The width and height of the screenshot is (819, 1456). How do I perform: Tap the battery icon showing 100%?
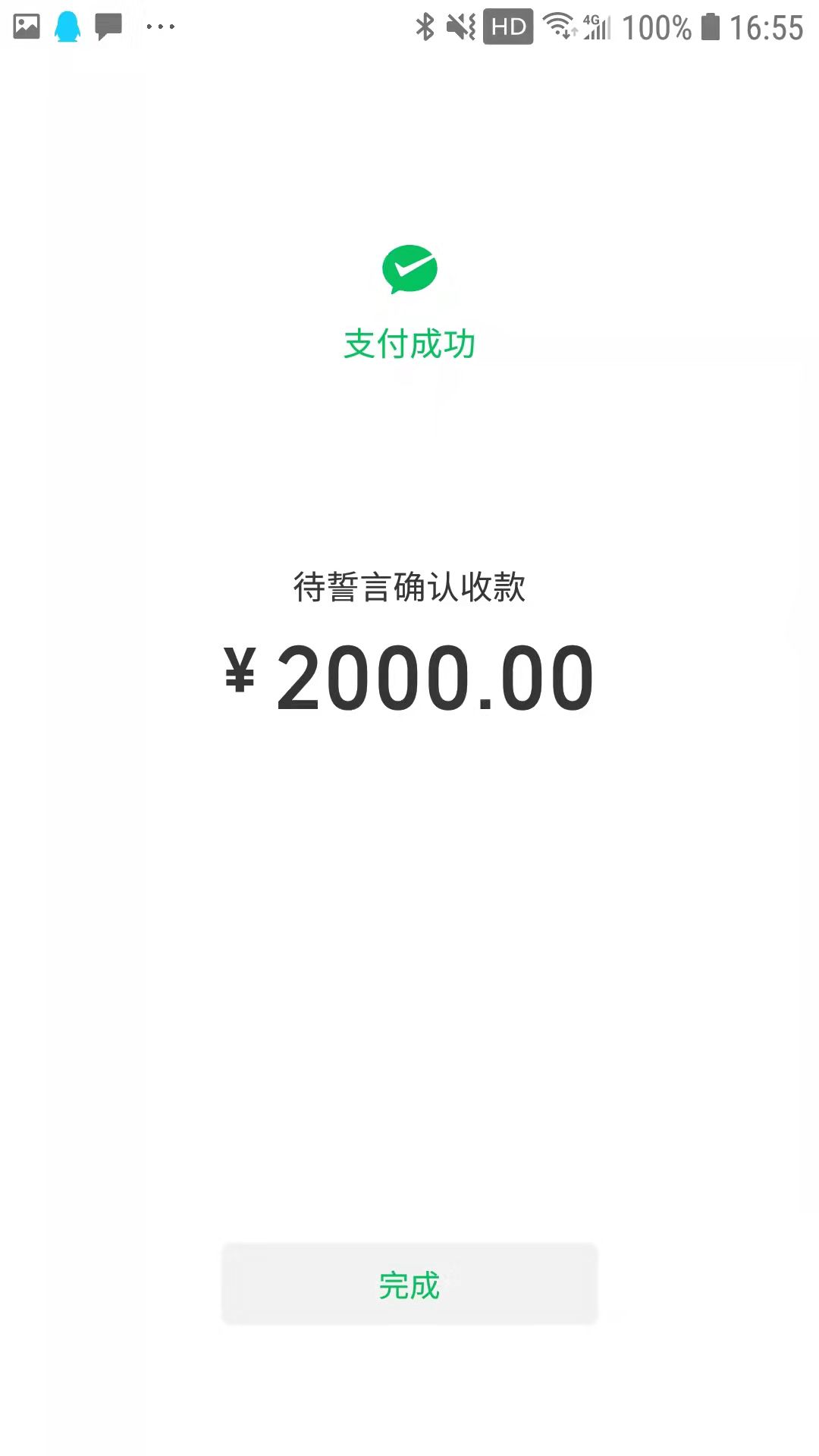coord(710,27)
